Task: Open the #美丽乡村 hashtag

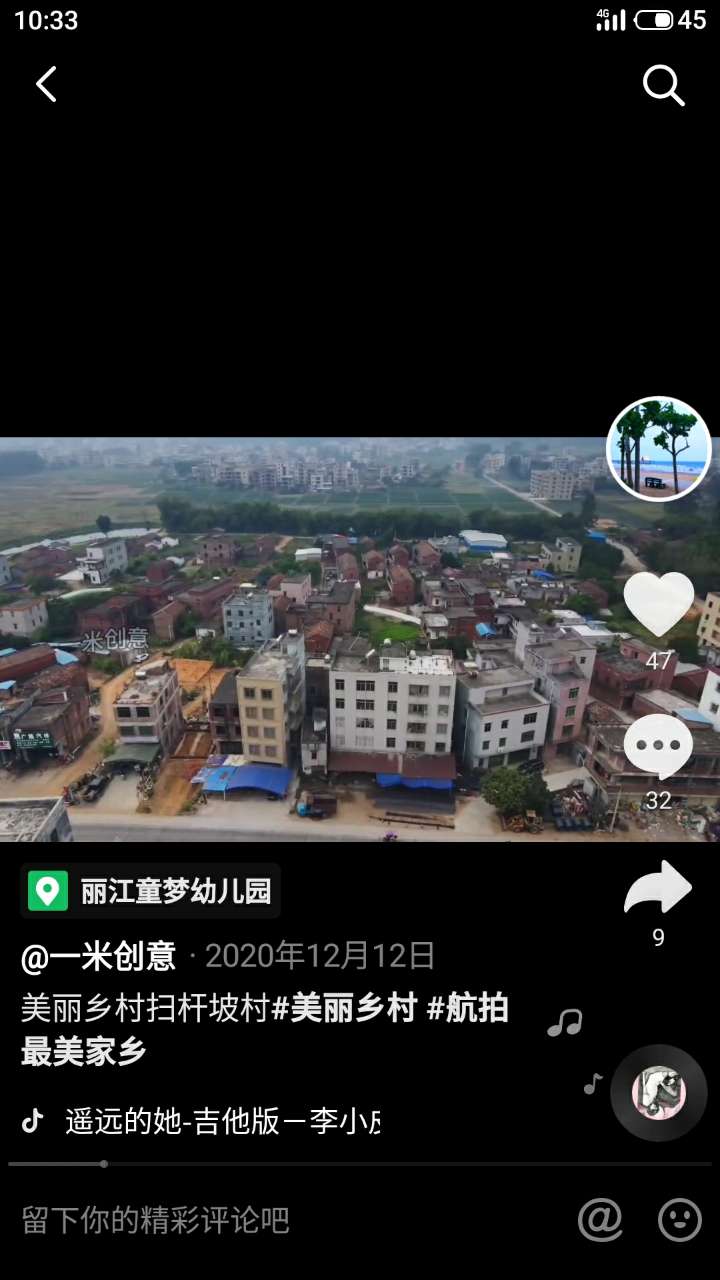Action: 344,1009
